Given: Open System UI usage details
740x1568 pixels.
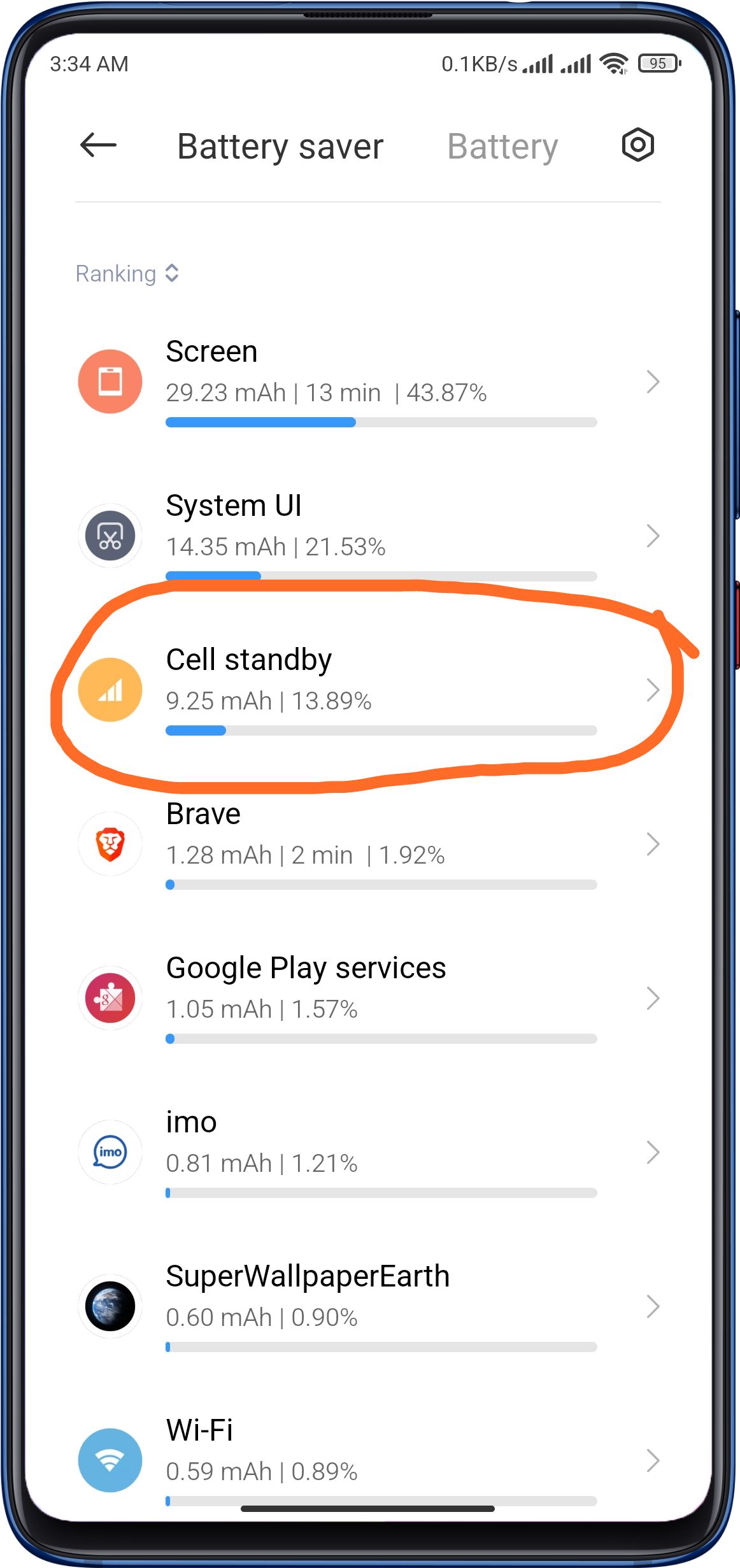Looking at the screenshot, I should pos(368,536).
